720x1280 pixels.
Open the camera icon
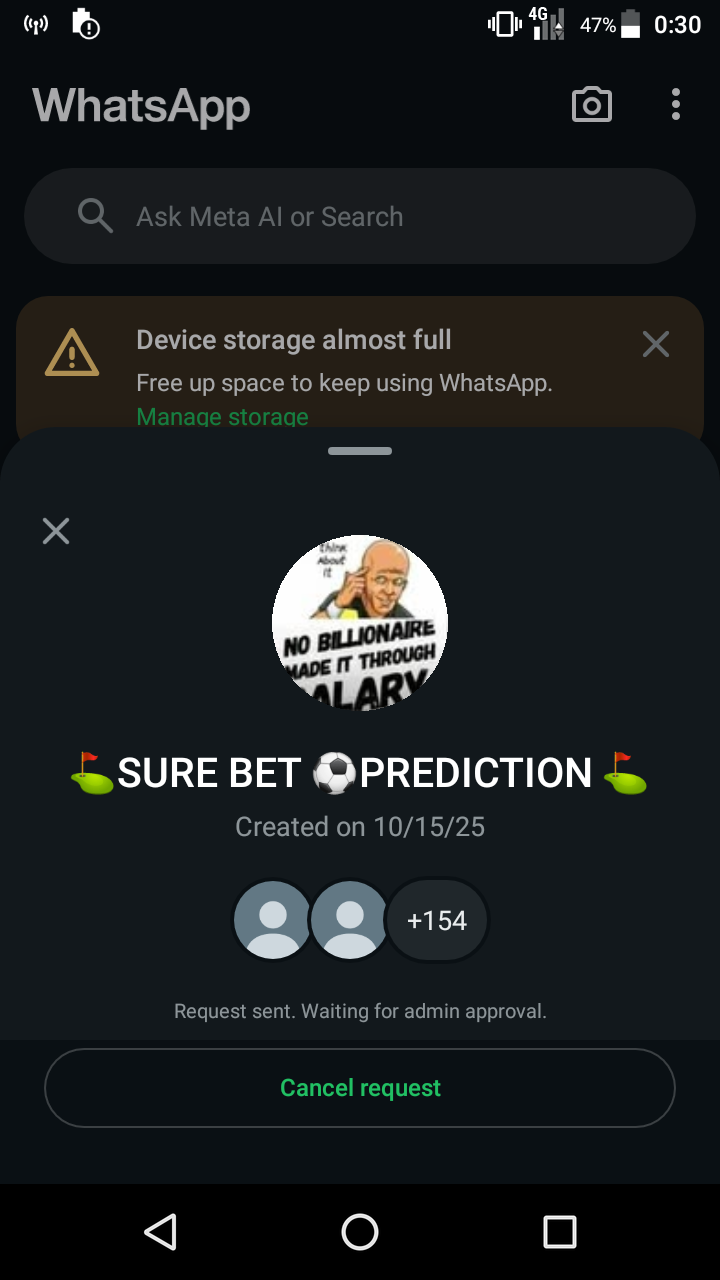(591, 105)
